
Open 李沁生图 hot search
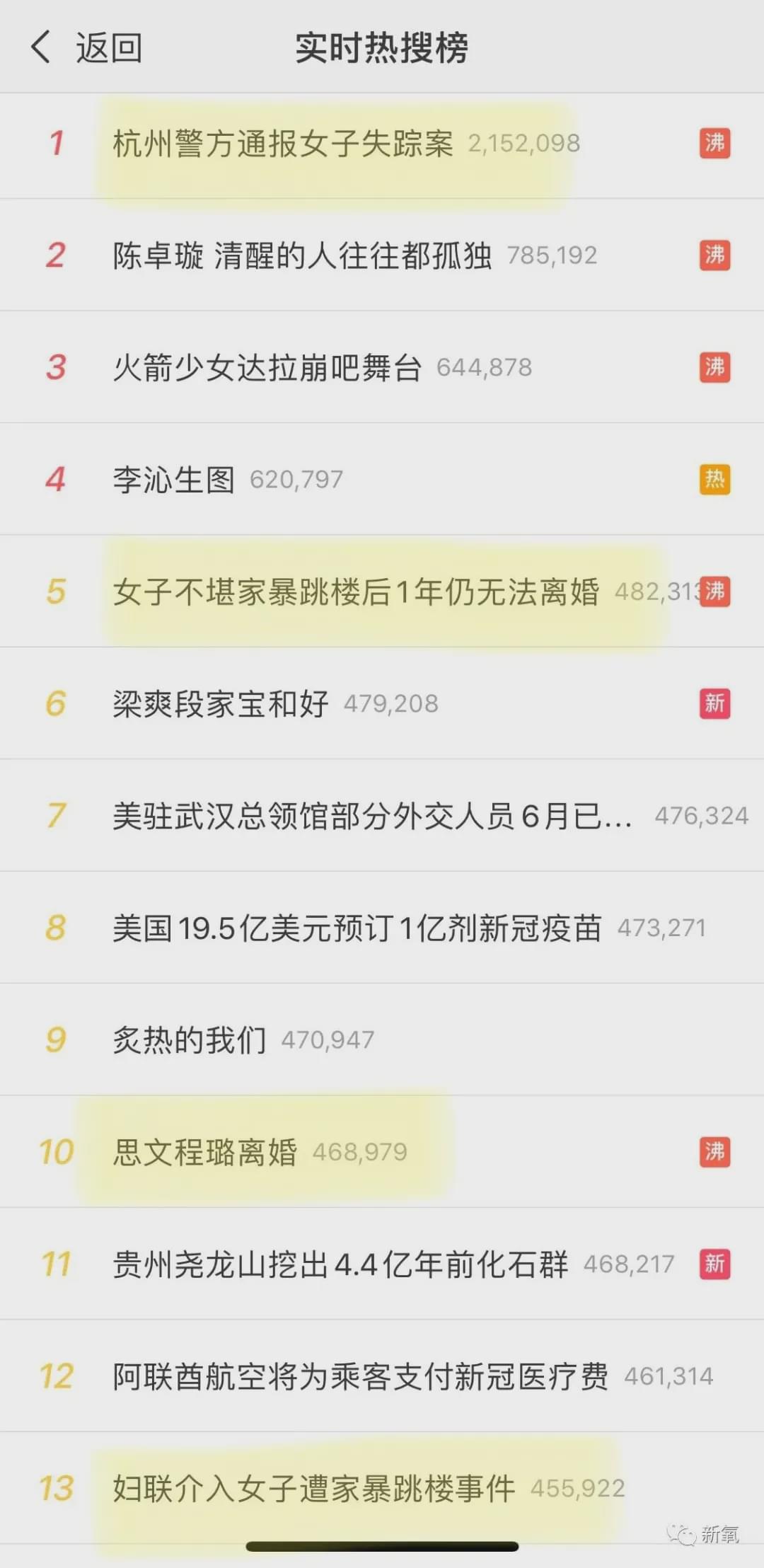pyautogui.click(x=174, y=480)
